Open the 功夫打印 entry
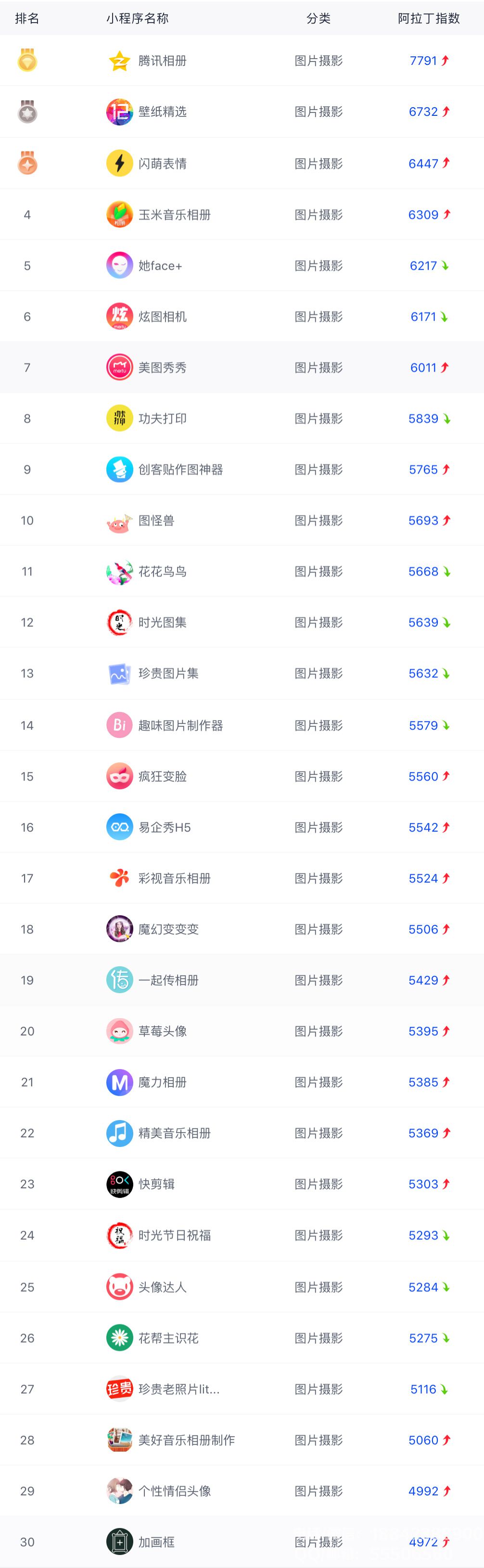Screen dimensions: 484x1568 click(162, 419)
